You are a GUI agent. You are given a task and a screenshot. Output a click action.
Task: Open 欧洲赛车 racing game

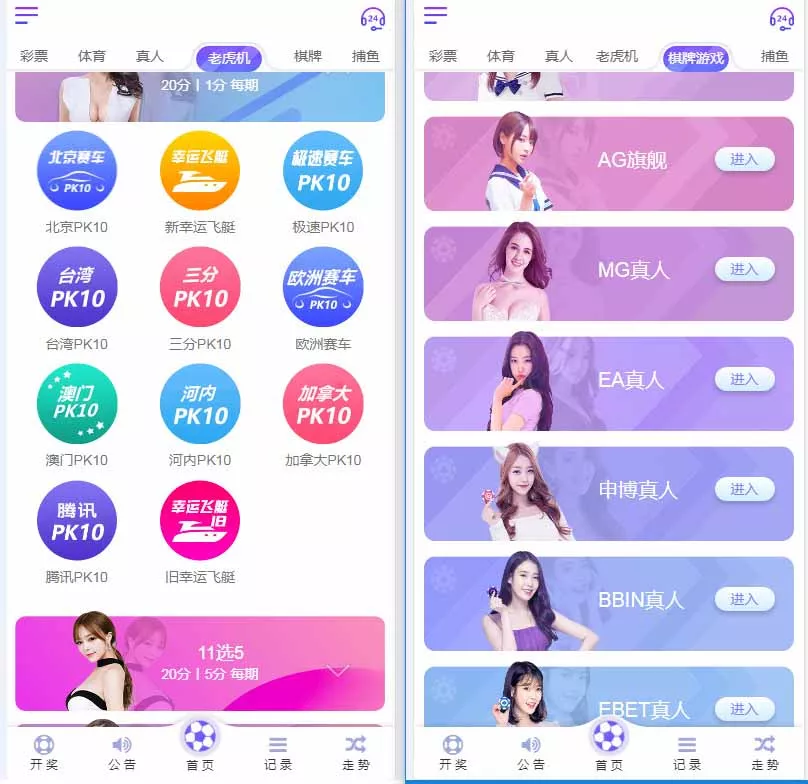pyautogui.click(x=323, y=288)
